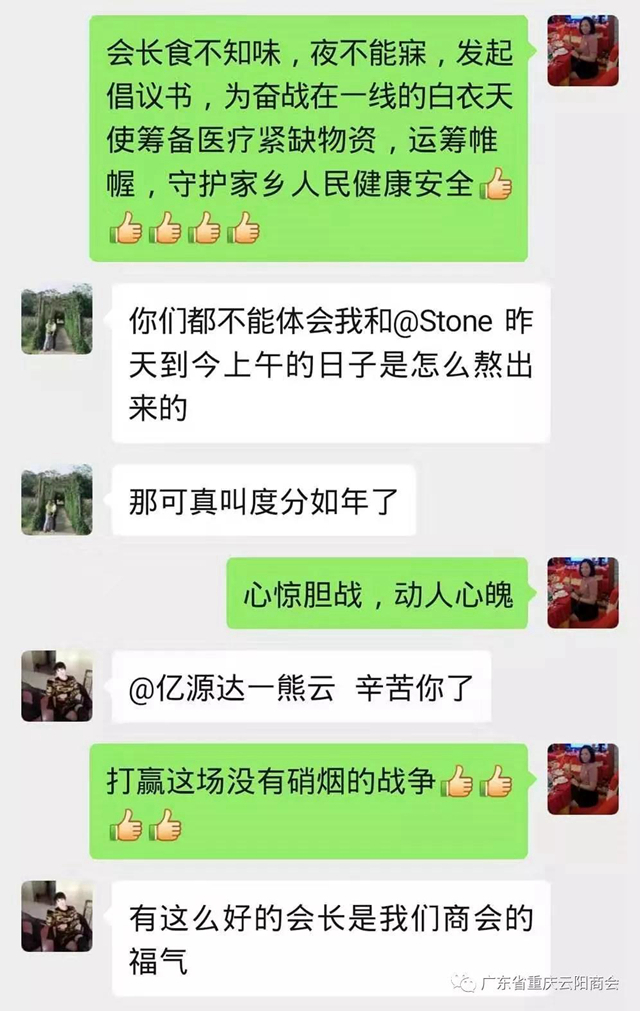Open avatar beside the 会长食不知味 message
The image size is (640, 1011).
click(x=582, y=50)
